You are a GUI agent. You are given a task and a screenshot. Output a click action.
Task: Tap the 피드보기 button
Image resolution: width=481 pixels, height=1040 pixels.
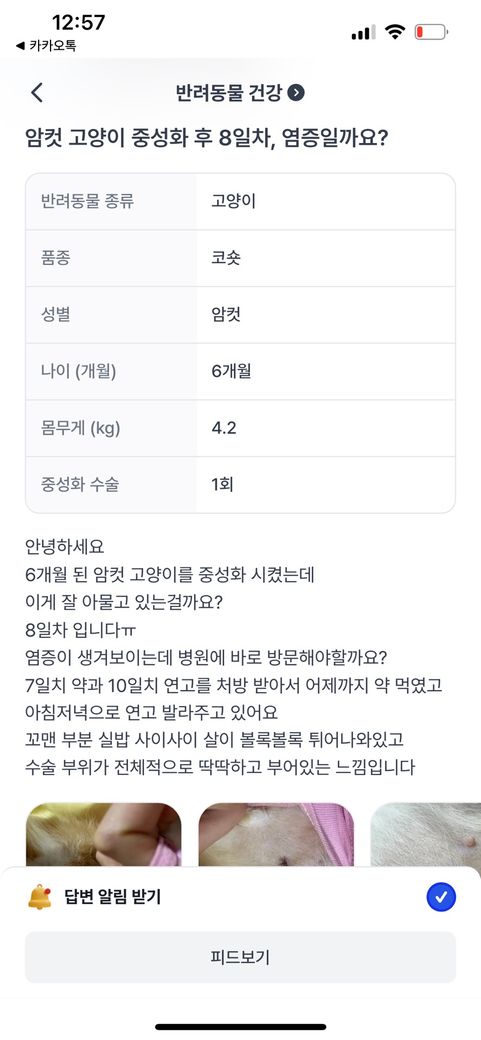pyautogui.click(x=240, y=957)
